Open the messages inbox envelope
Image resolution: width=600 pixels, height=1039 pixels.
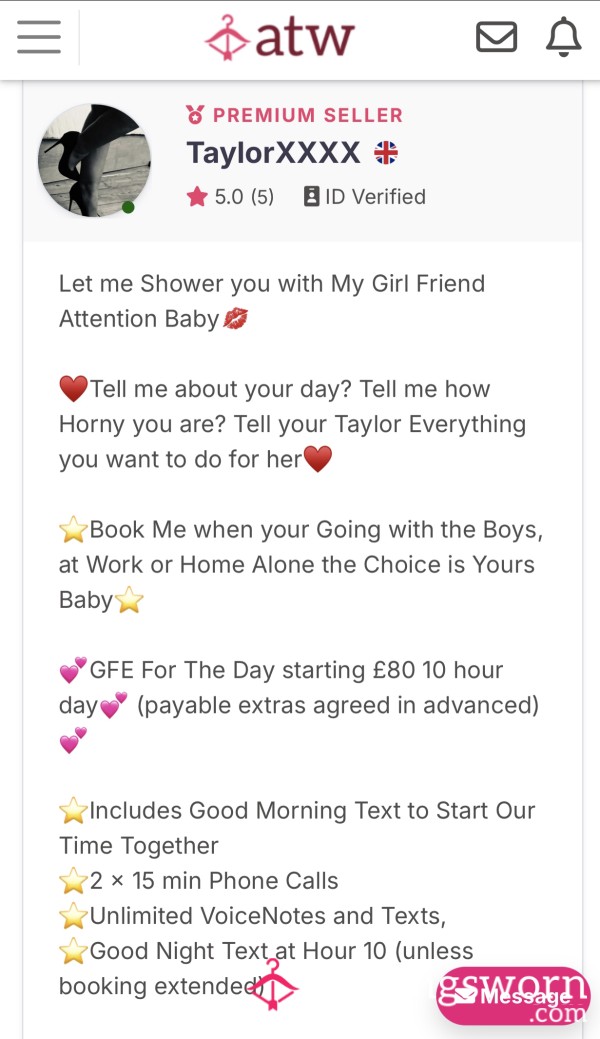(x=497, y=37)
